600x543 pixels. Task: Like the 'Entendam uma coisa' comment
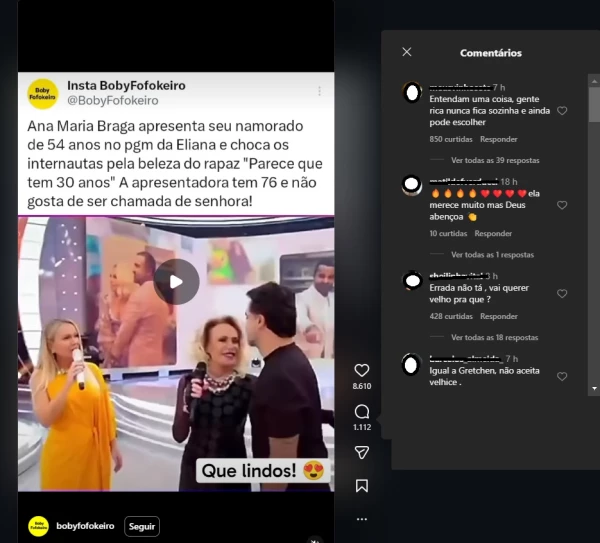coord(562,111)
